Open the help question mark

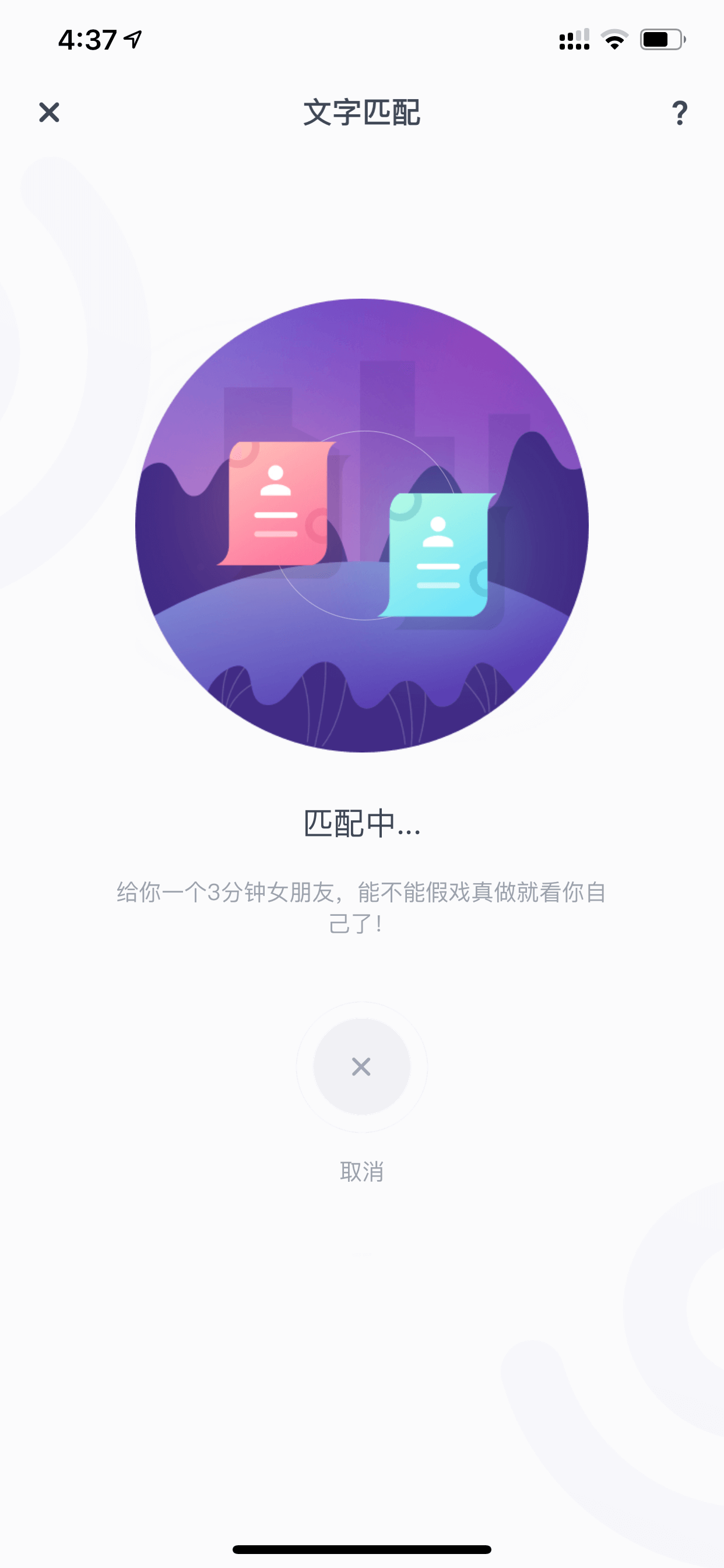coord(680,113)
